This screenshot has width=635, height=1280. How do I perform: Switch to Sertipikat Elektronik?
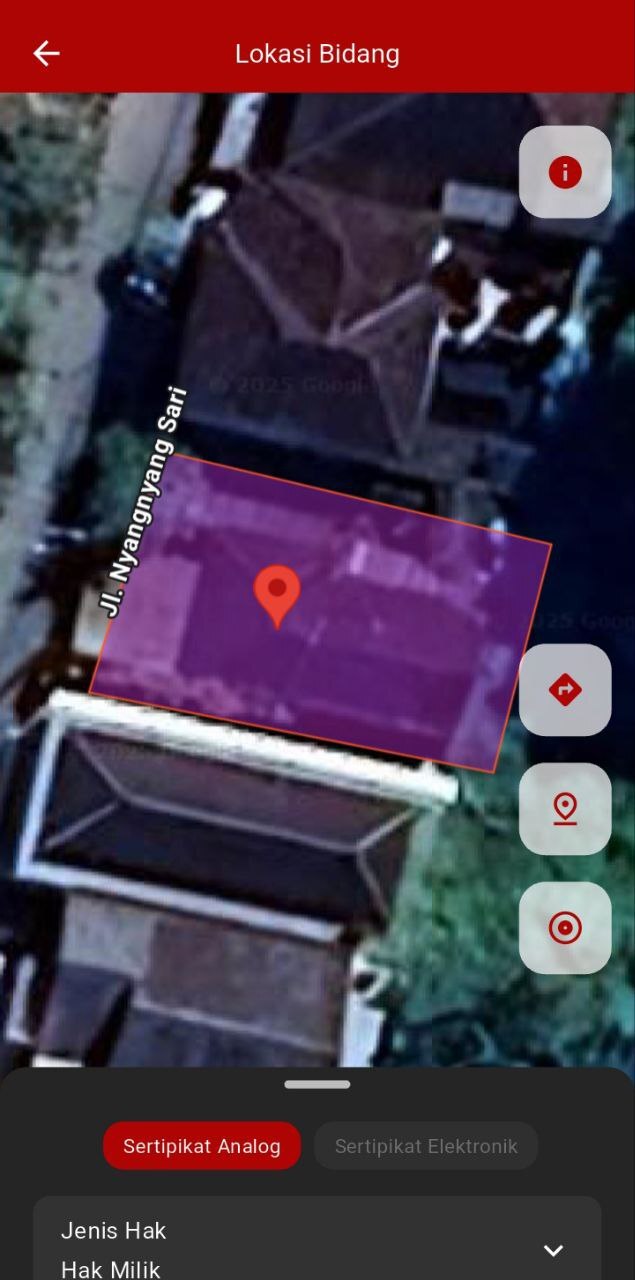pos(426,1146)
